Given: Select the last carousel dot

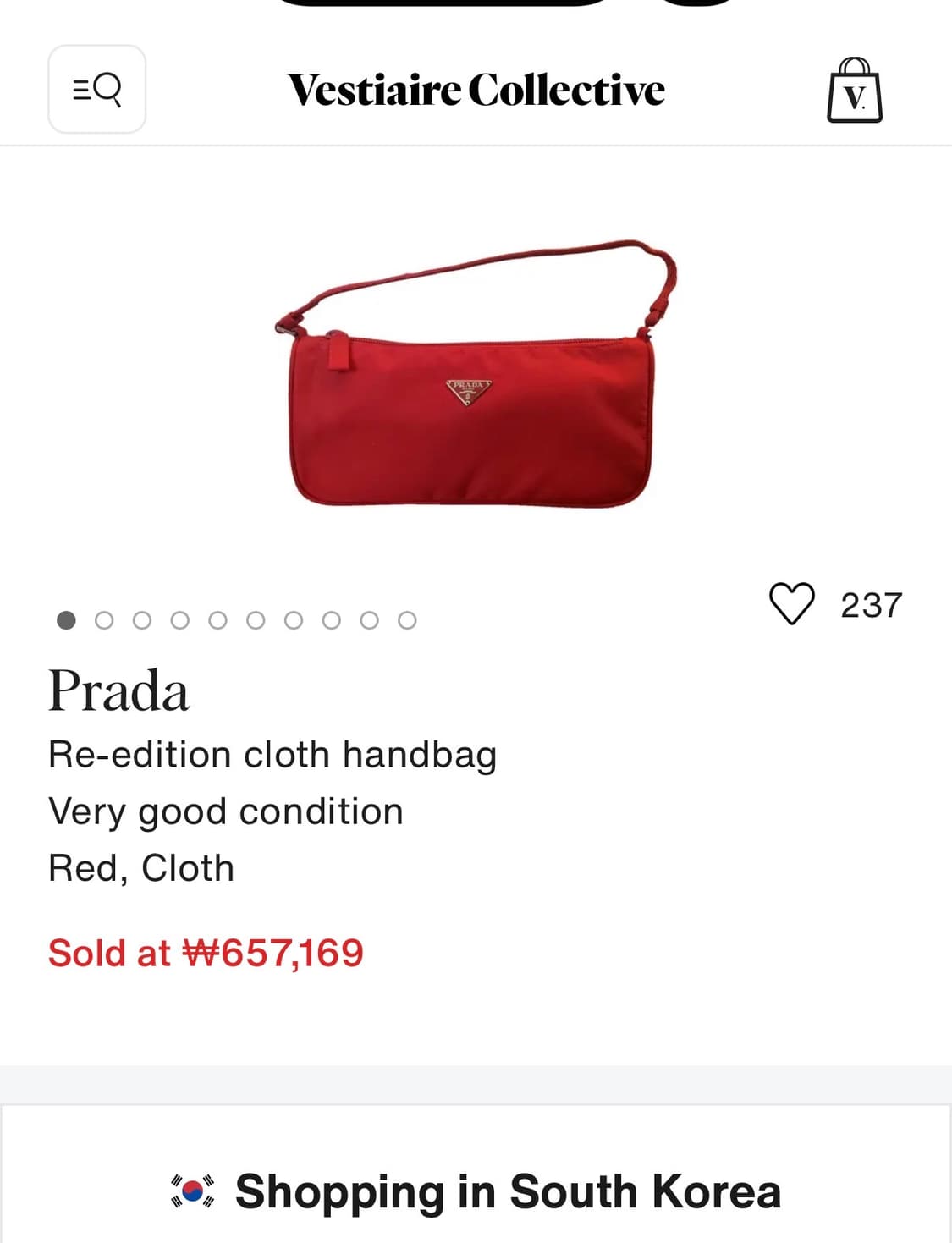Looking at the screenshot, I should (408, 619).
